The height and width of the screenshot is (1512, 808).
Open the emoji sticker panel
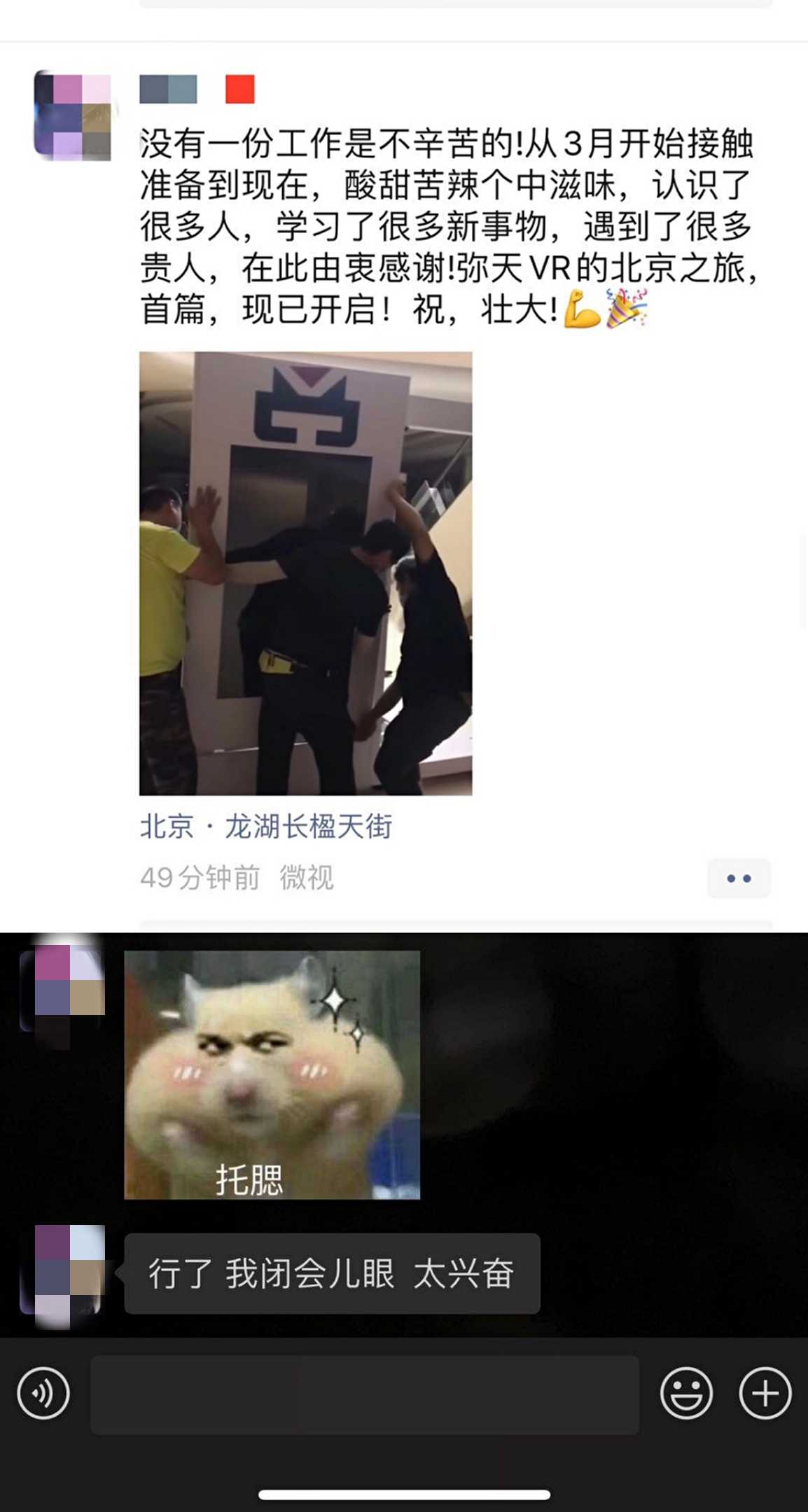pos(686,1393)
